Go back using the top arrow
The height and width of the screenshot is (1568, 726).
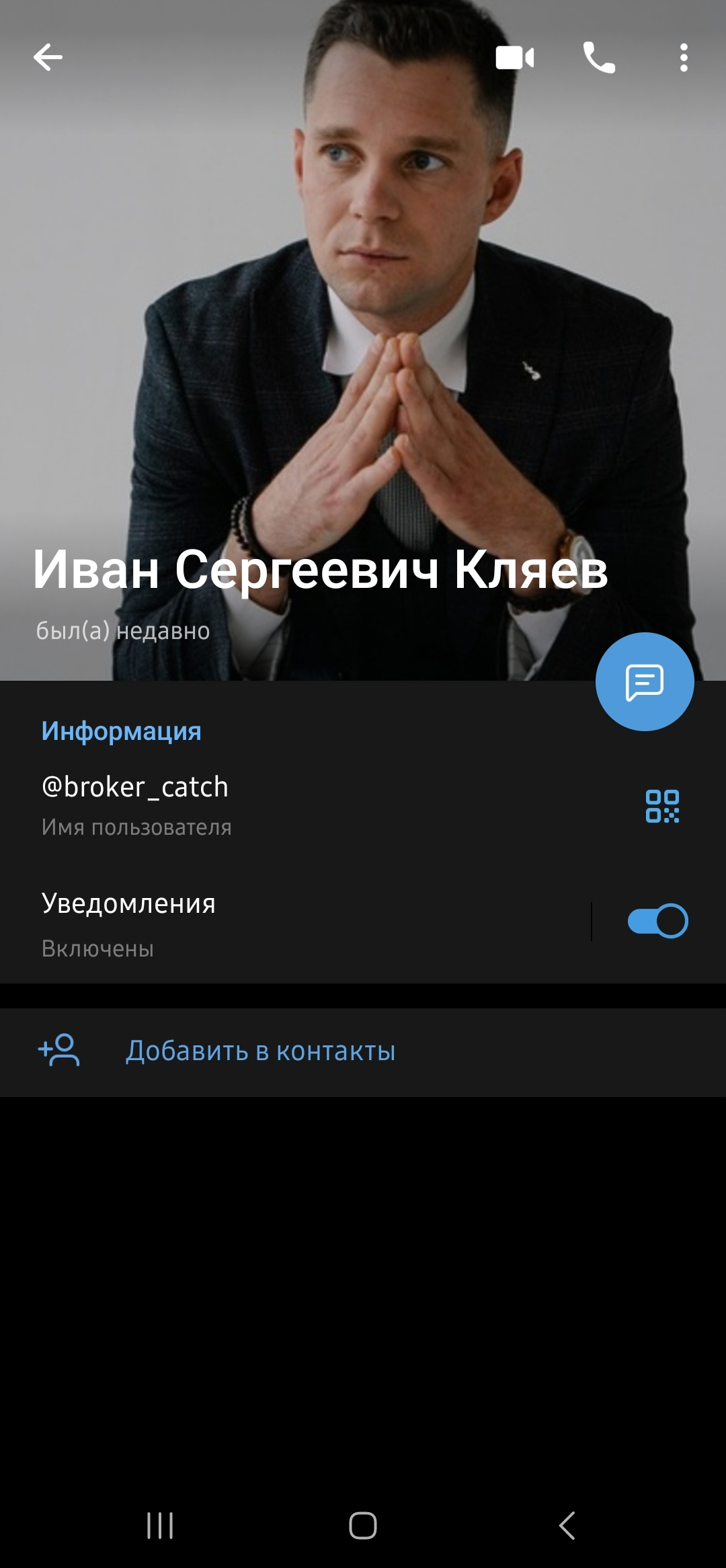click(x=48, y=58)
